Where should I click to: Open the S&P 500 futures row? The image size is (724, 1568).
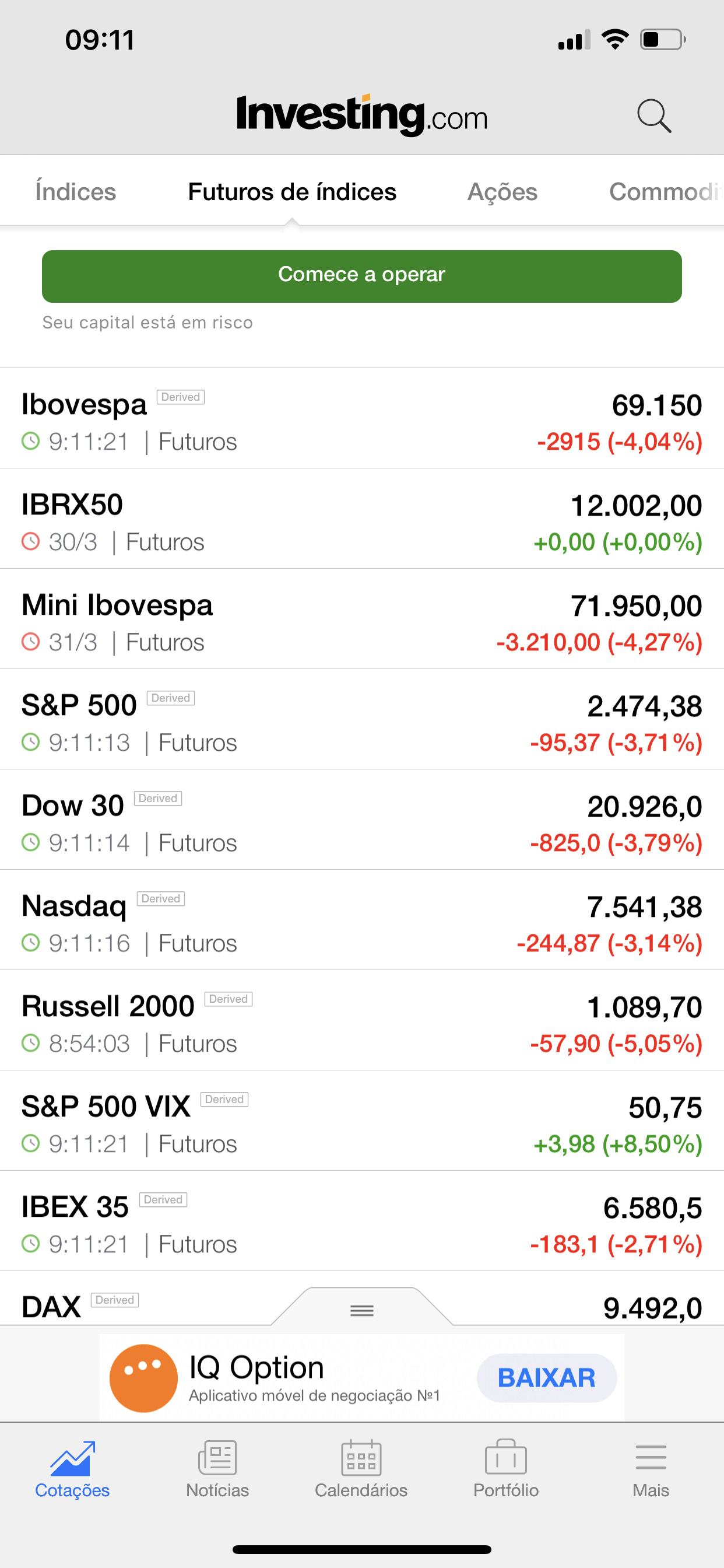tap(362, 719)
